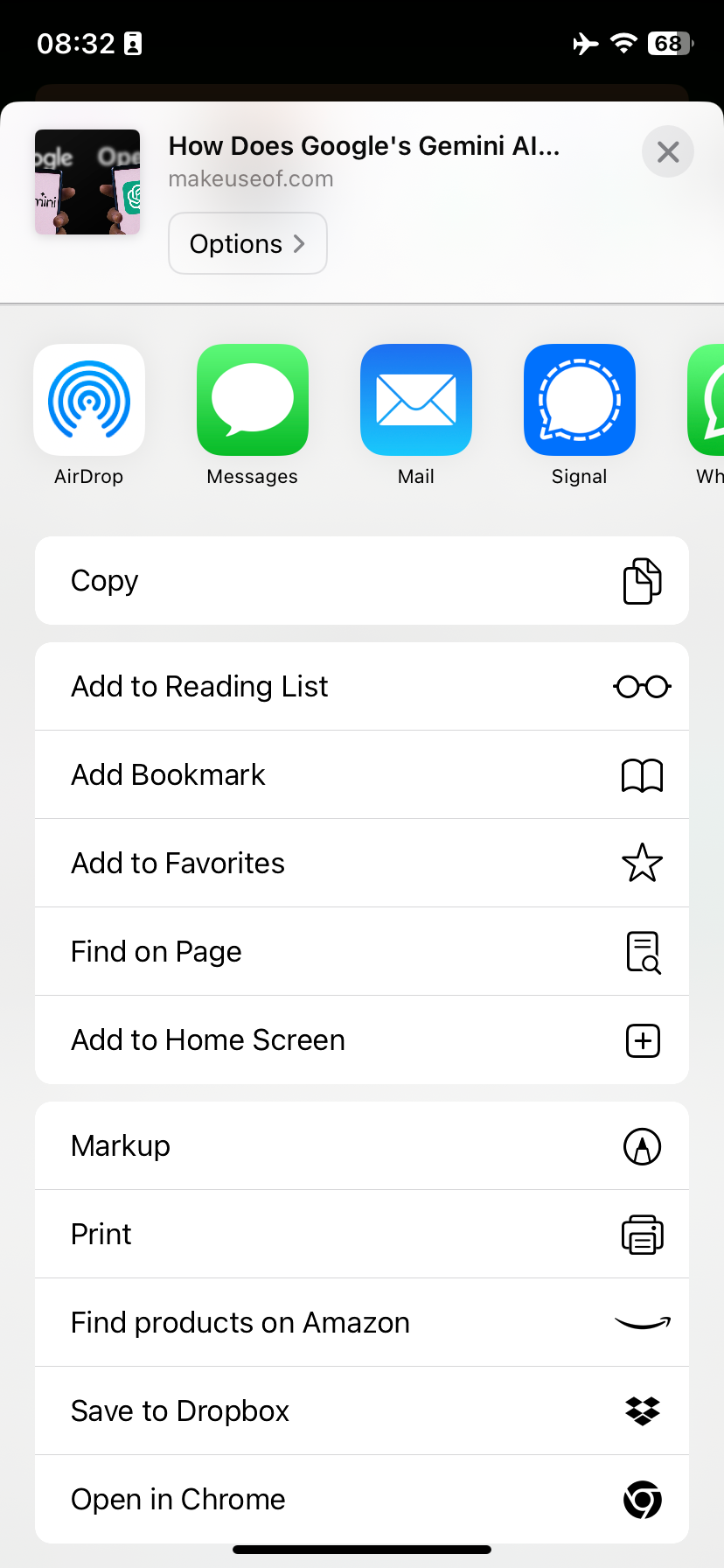Find products on Amazon
724x1568 pixels.
pyautogui.click(x=362, y=1323)
